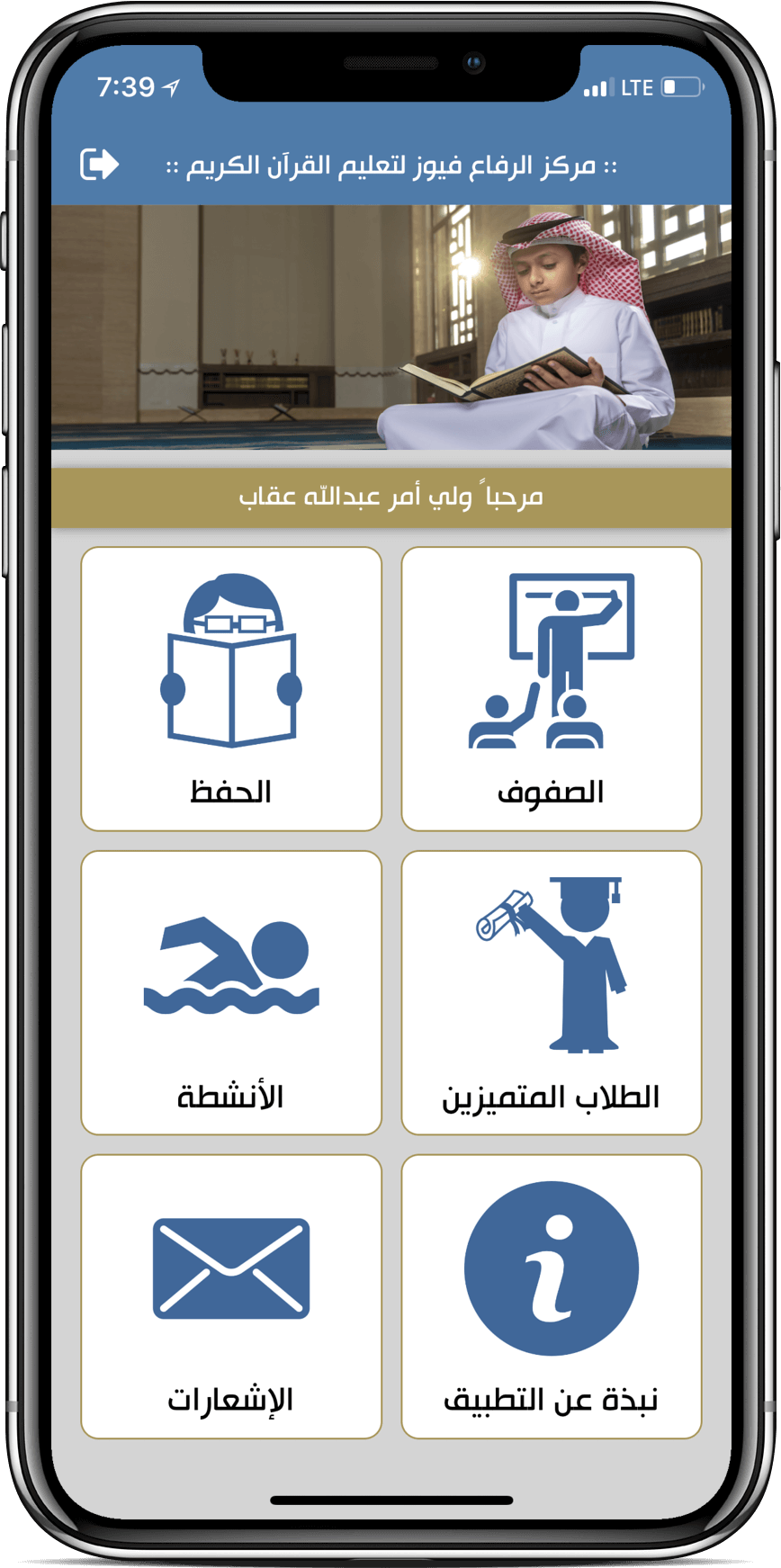Open the الصفوف (Classes) tile
Screen dimensions: 781x1568
(551, 689)
